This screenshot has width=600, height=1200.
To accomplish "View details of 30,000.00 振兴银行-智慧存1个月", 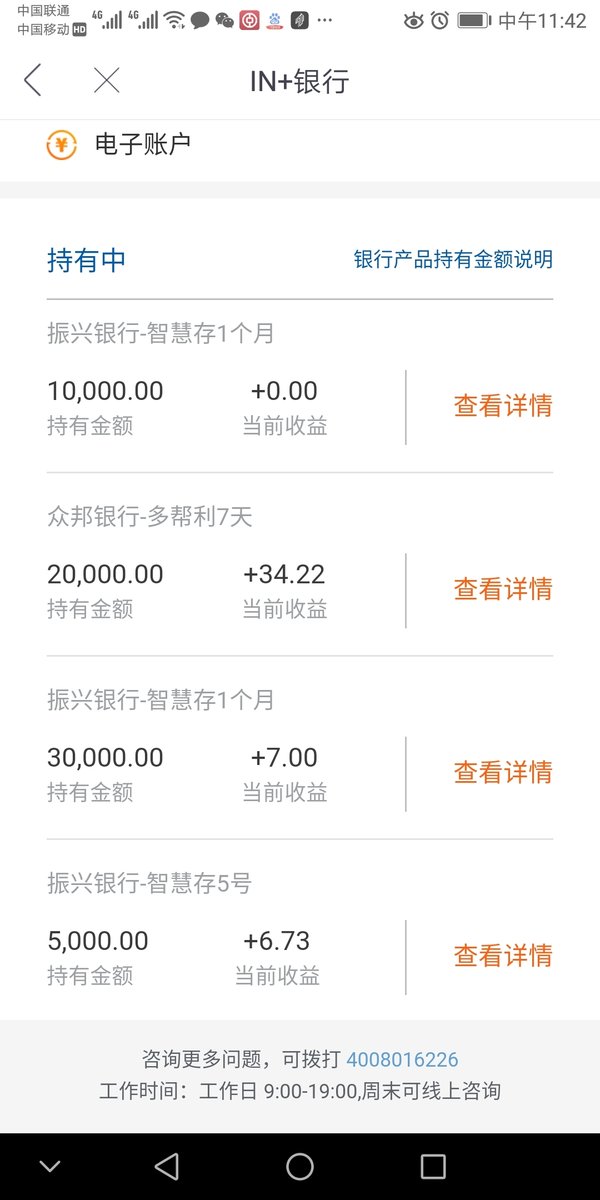I will [x=503, y=772].
